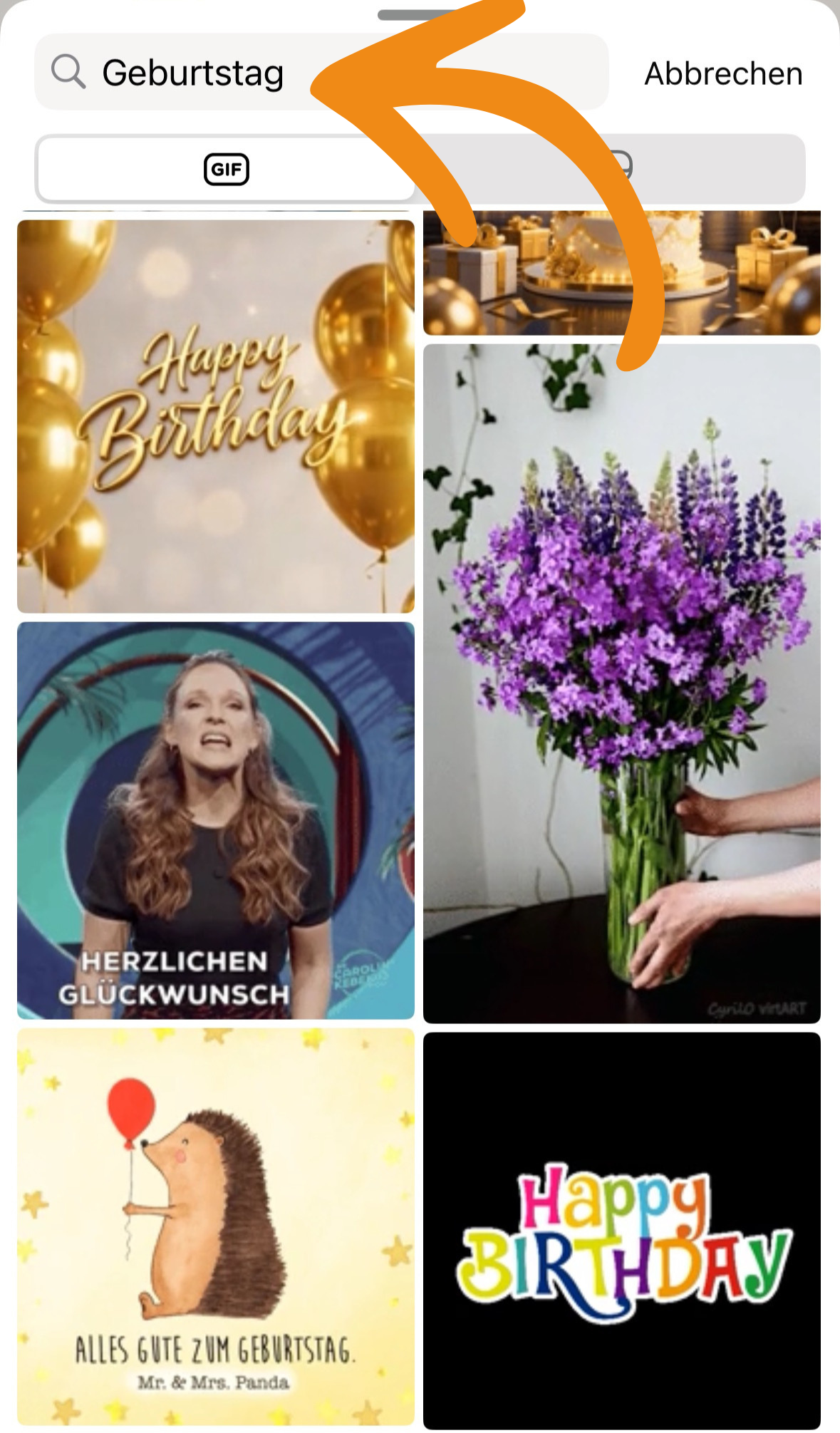Switch to the GIF tab
This screenshot has height=1433, width=840.
[226, 169]
